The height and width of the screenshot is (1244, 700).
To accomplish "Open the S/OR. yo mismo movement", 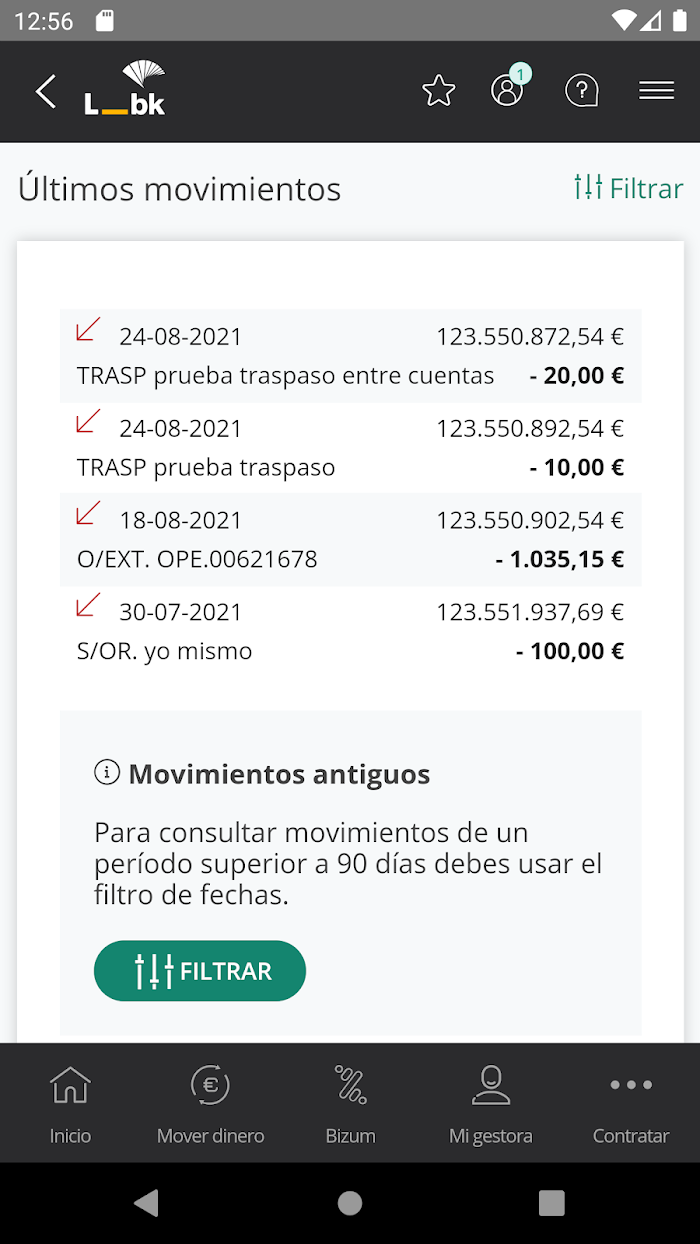I will click(350, 632).
